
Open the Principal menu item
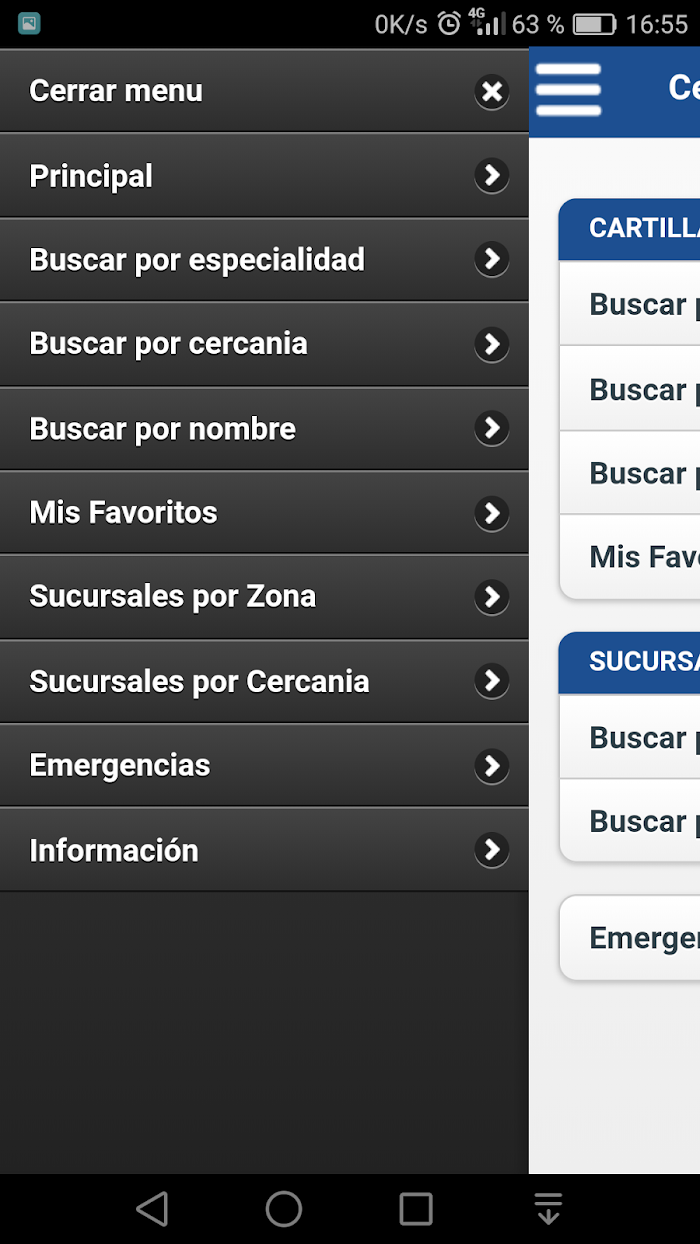pyautogui.click(x=264, y=176)
